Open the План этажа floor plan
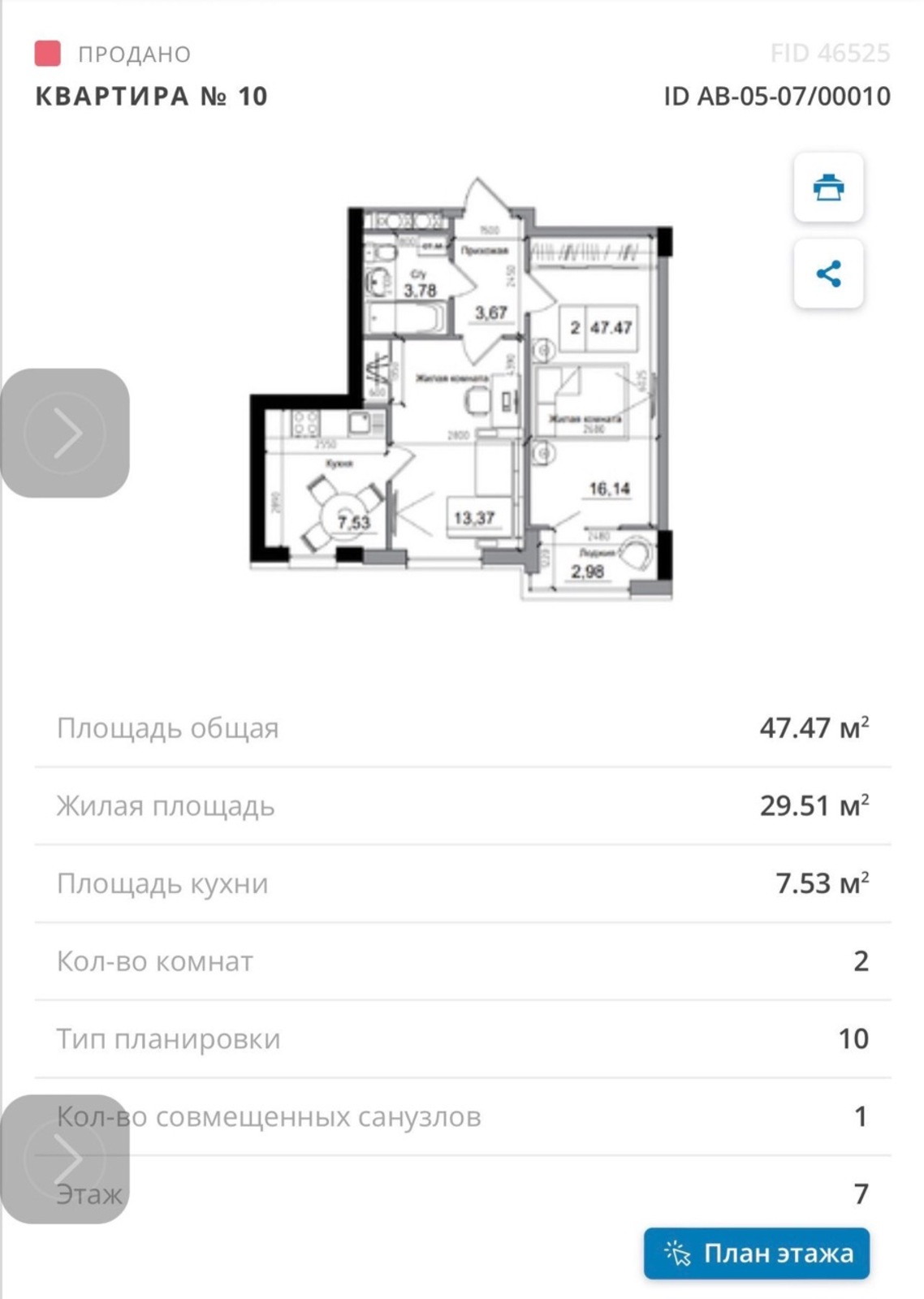Screen dimensions: 924x1299 tap(756, 1254)
